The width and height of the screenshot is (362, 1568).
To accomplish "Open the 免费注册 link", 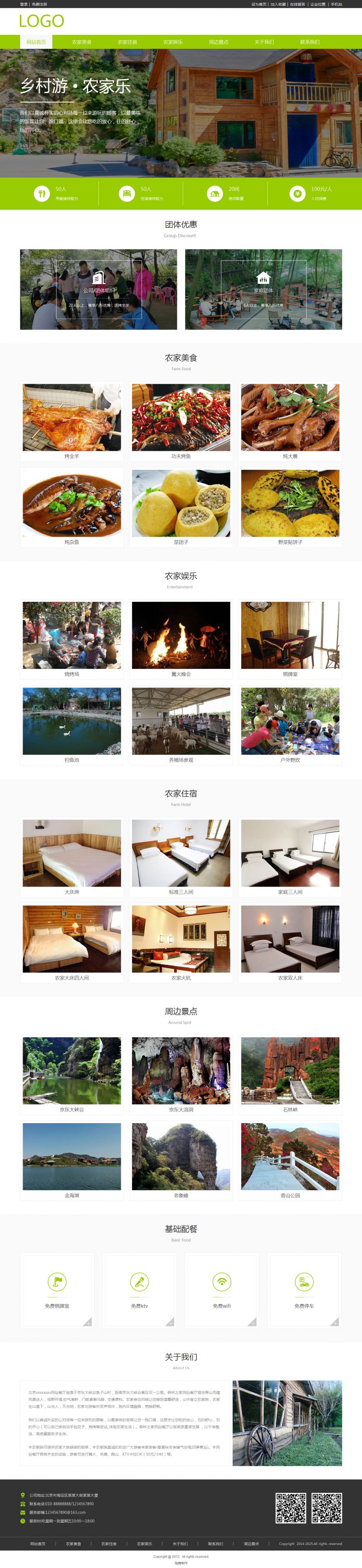I will [39, 4].
